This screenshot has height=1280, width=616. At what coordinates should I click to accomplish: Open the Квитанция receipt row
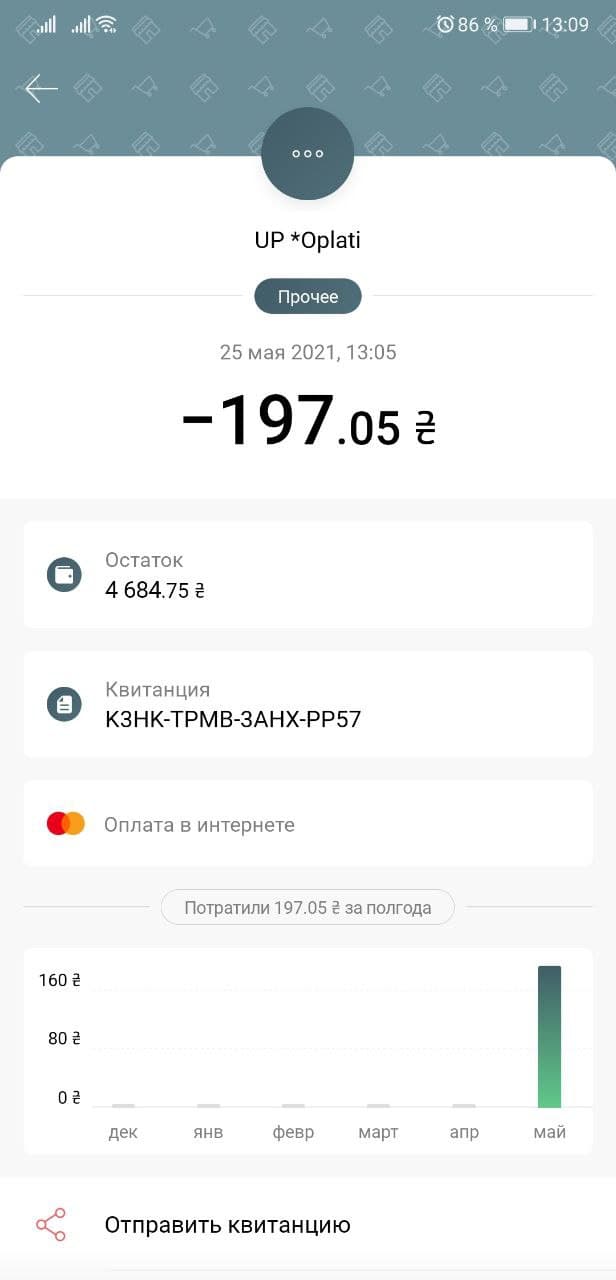tap(307, 705)
